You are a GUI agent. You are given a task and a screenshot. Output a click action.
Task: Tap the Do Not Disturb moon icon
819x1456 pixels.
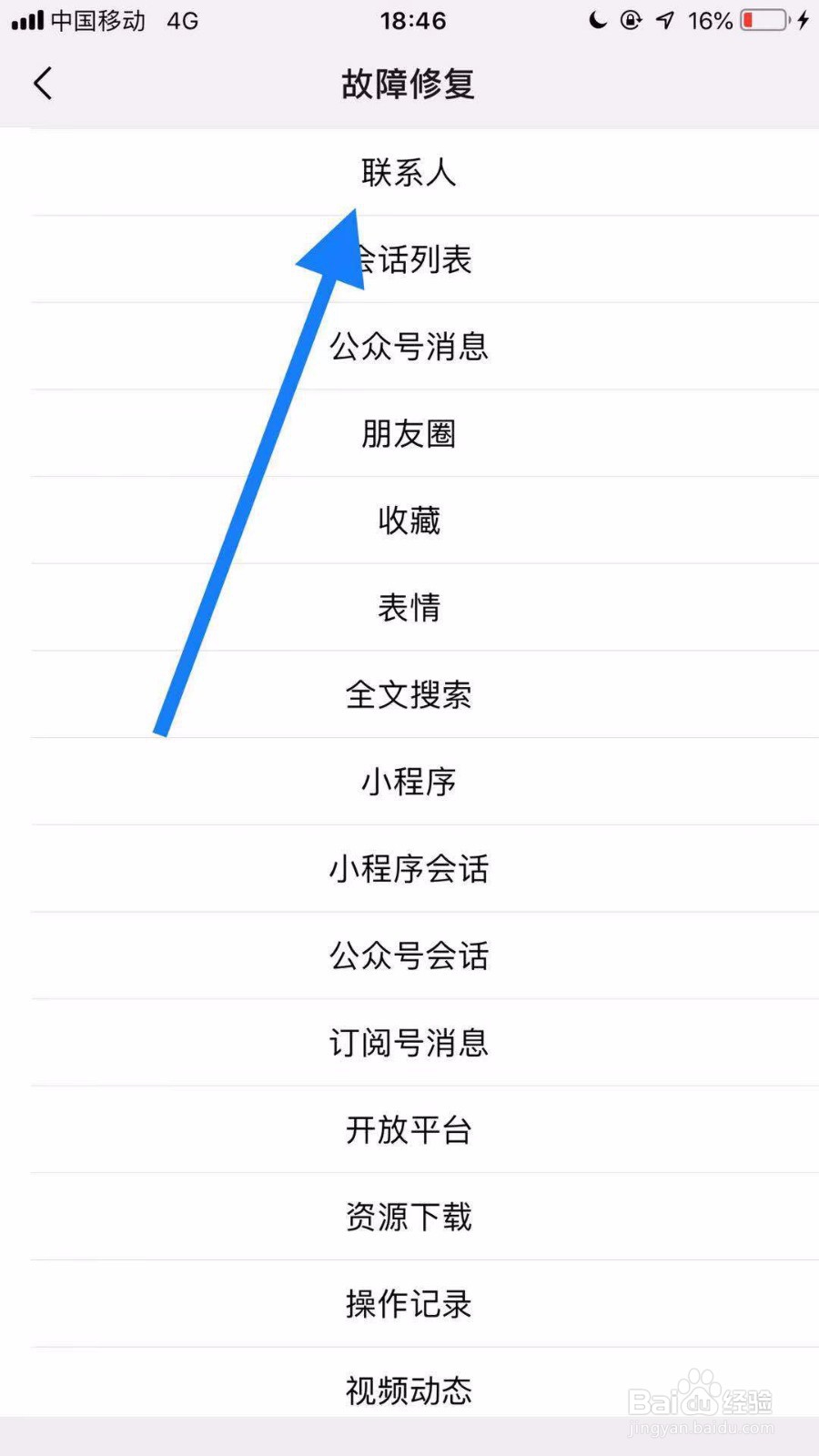point(596,20)
